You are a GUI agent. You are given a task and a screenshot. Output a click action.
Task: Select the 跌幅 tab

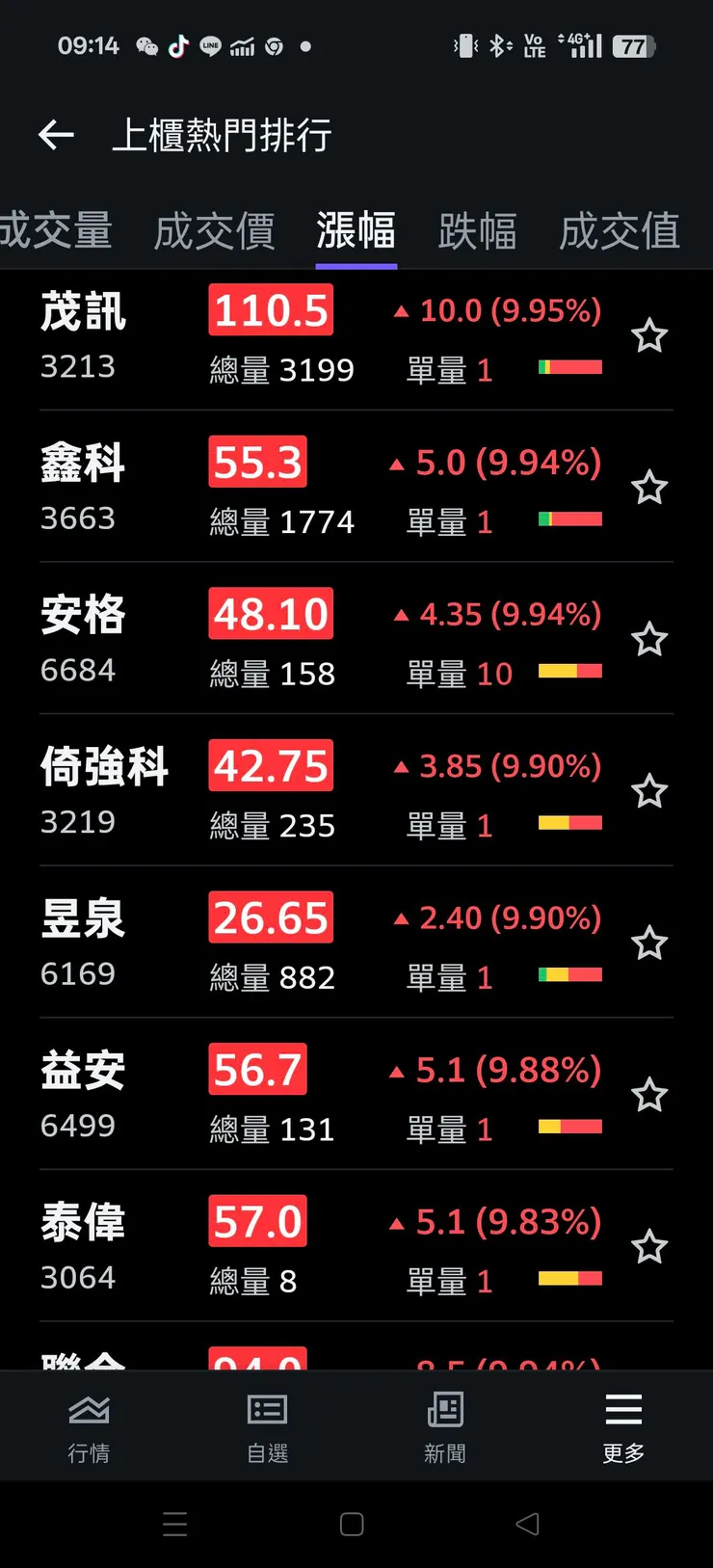[477, 231]
